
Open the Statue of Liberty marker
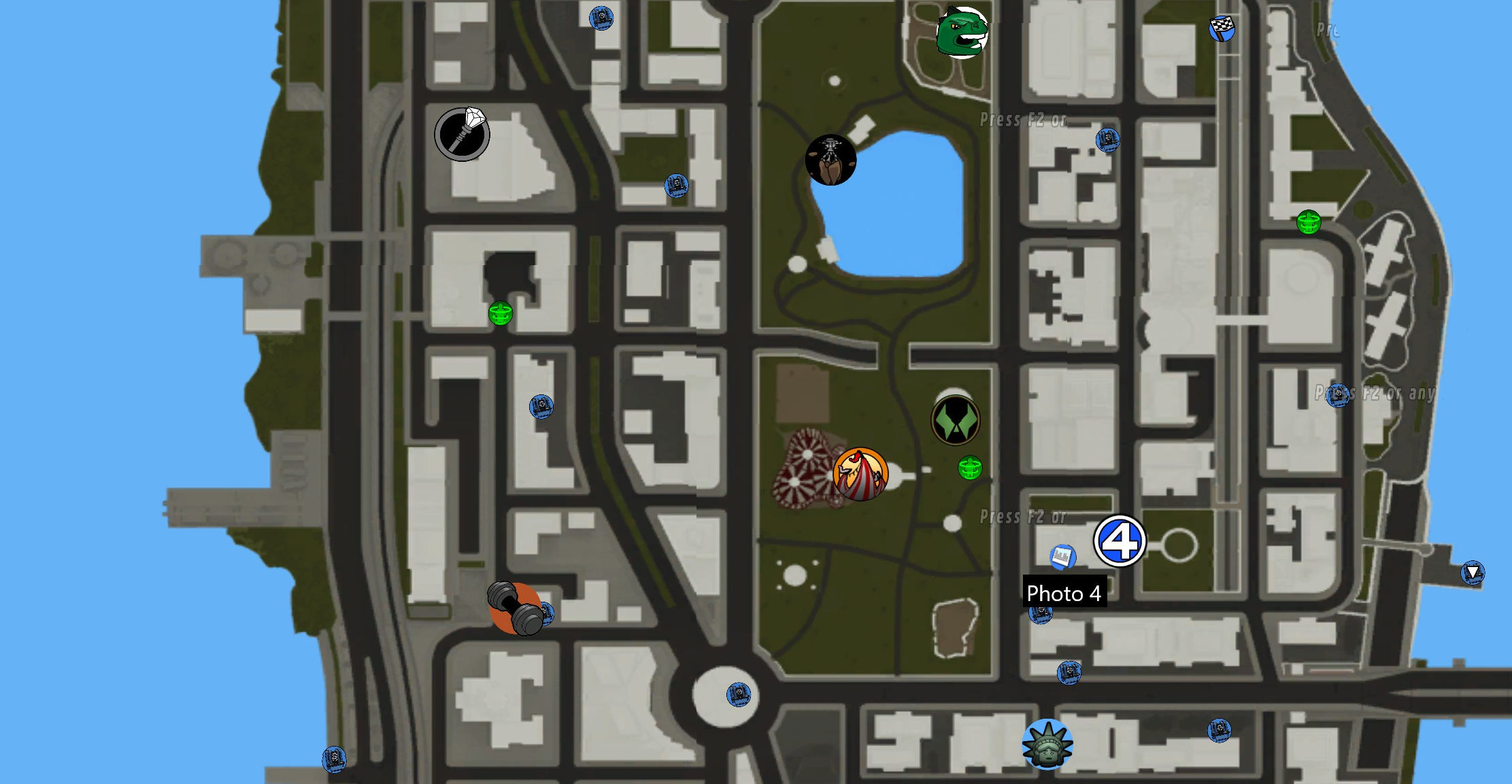pos(1047,744)
